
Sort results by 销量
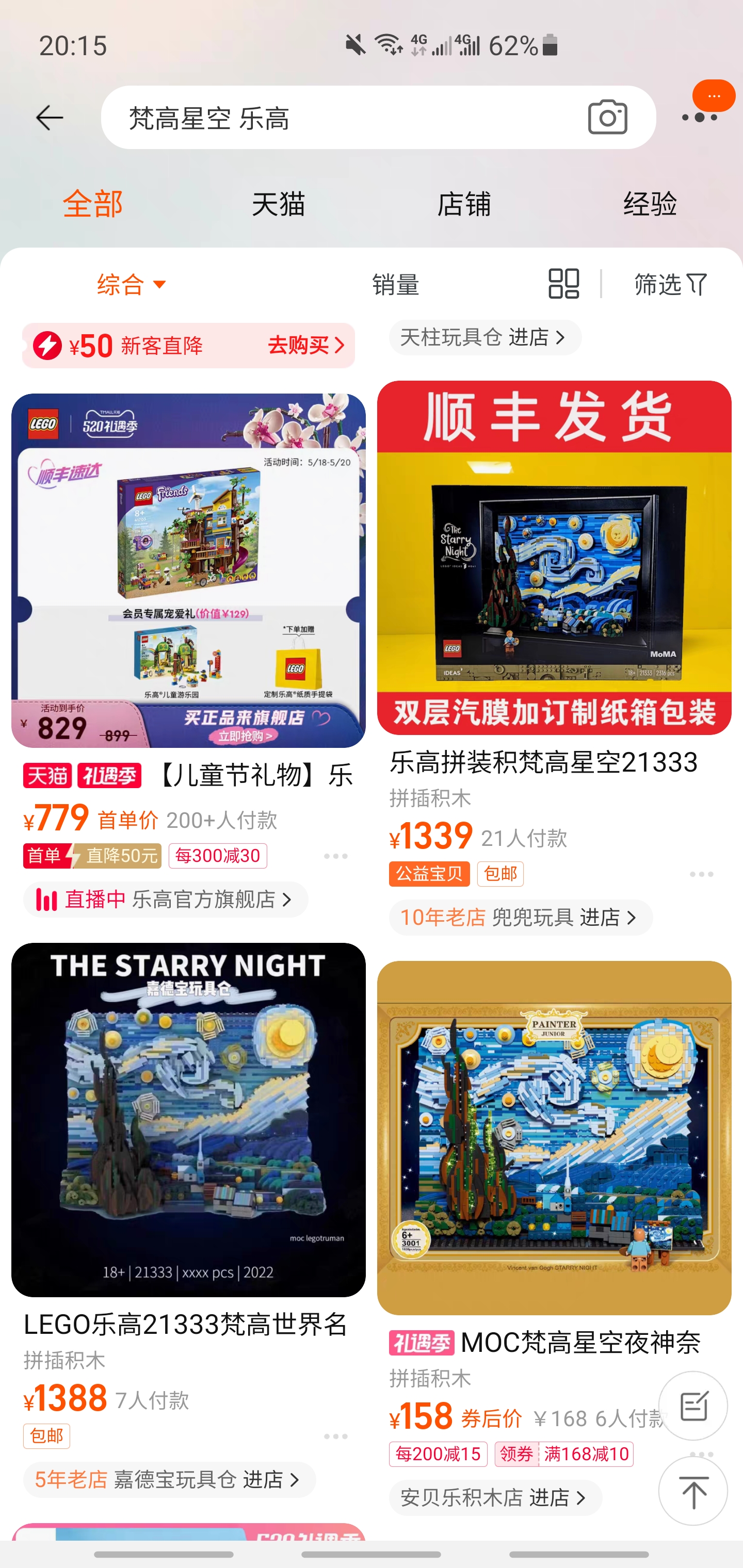396,284
